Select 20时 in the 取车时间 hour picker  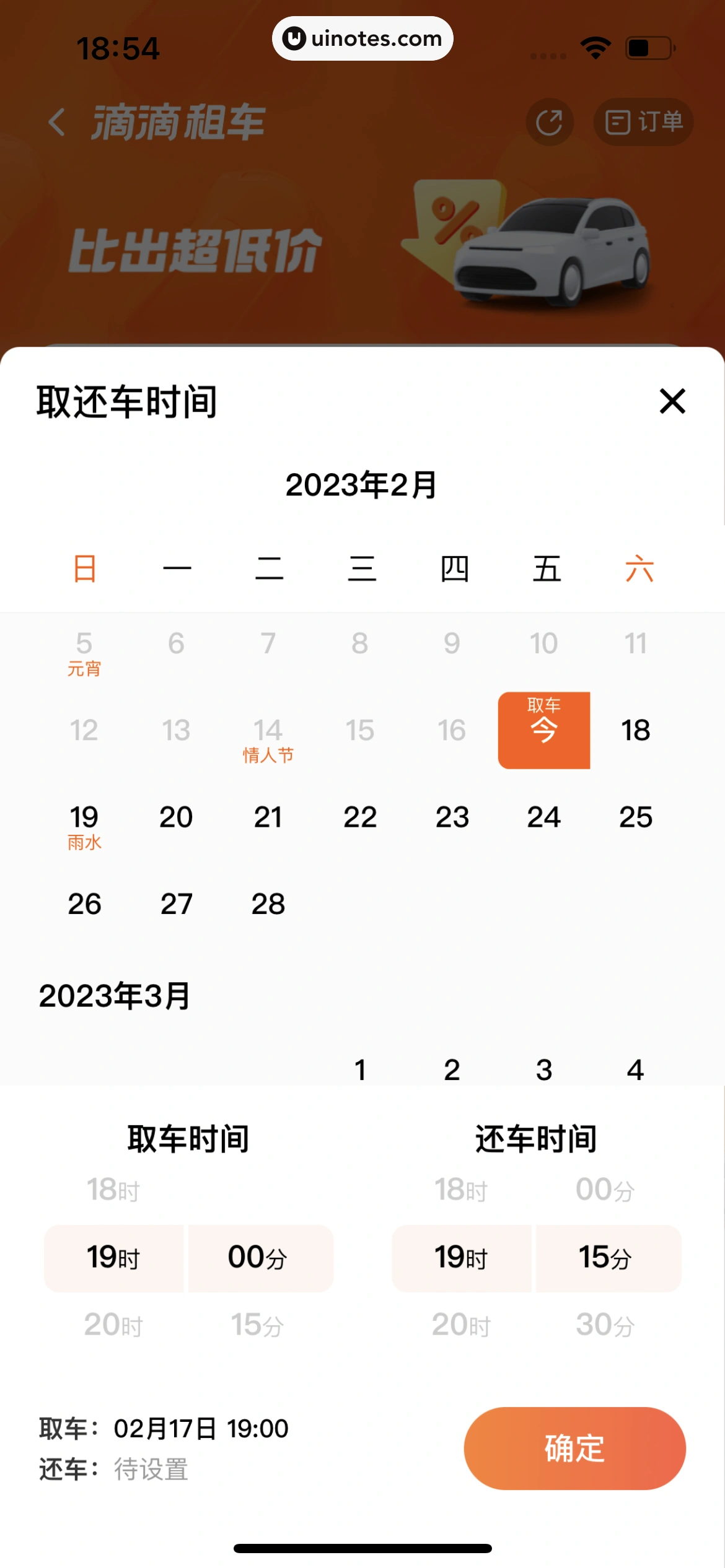click(x=113, y=1325)
